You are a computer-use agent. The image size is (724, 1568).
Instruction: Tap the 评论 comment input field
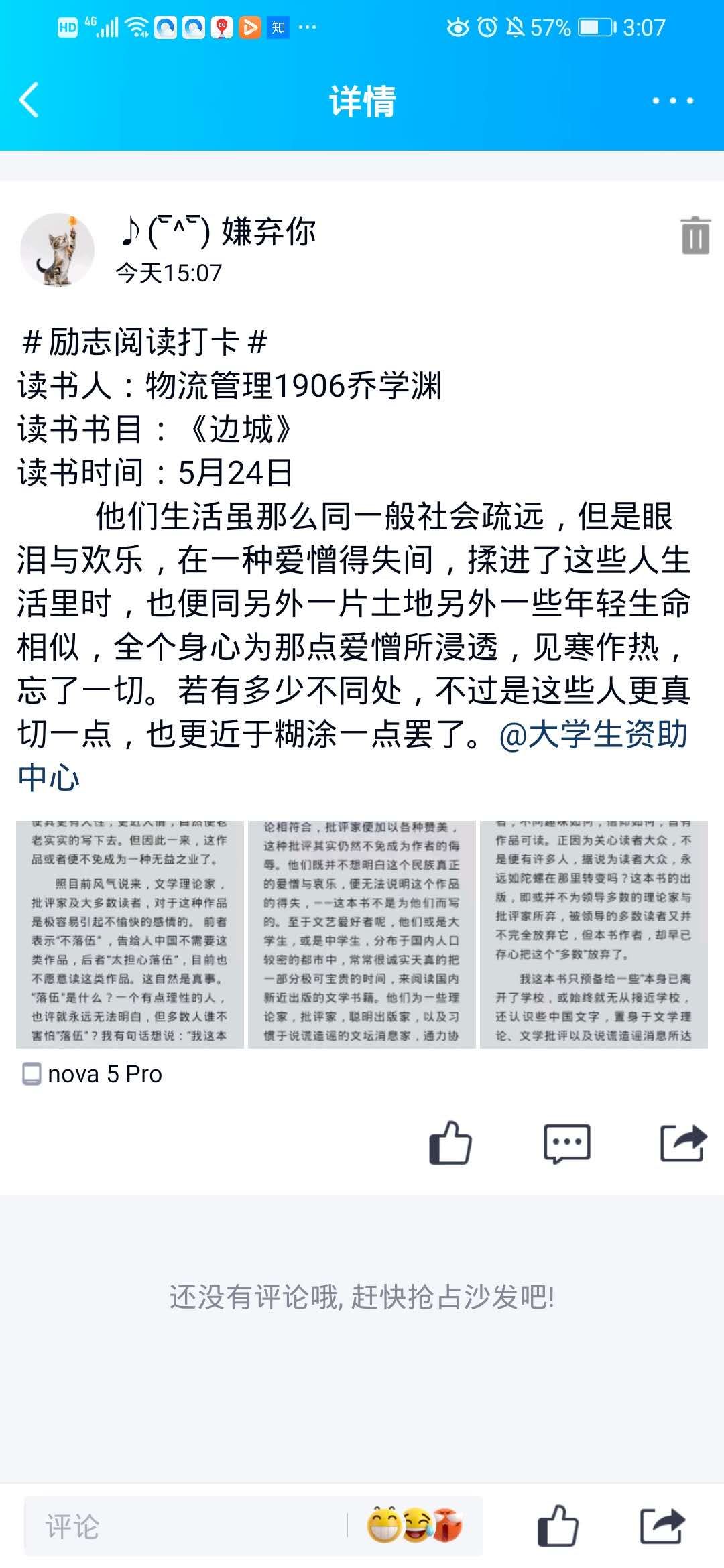pos(186,1526)
